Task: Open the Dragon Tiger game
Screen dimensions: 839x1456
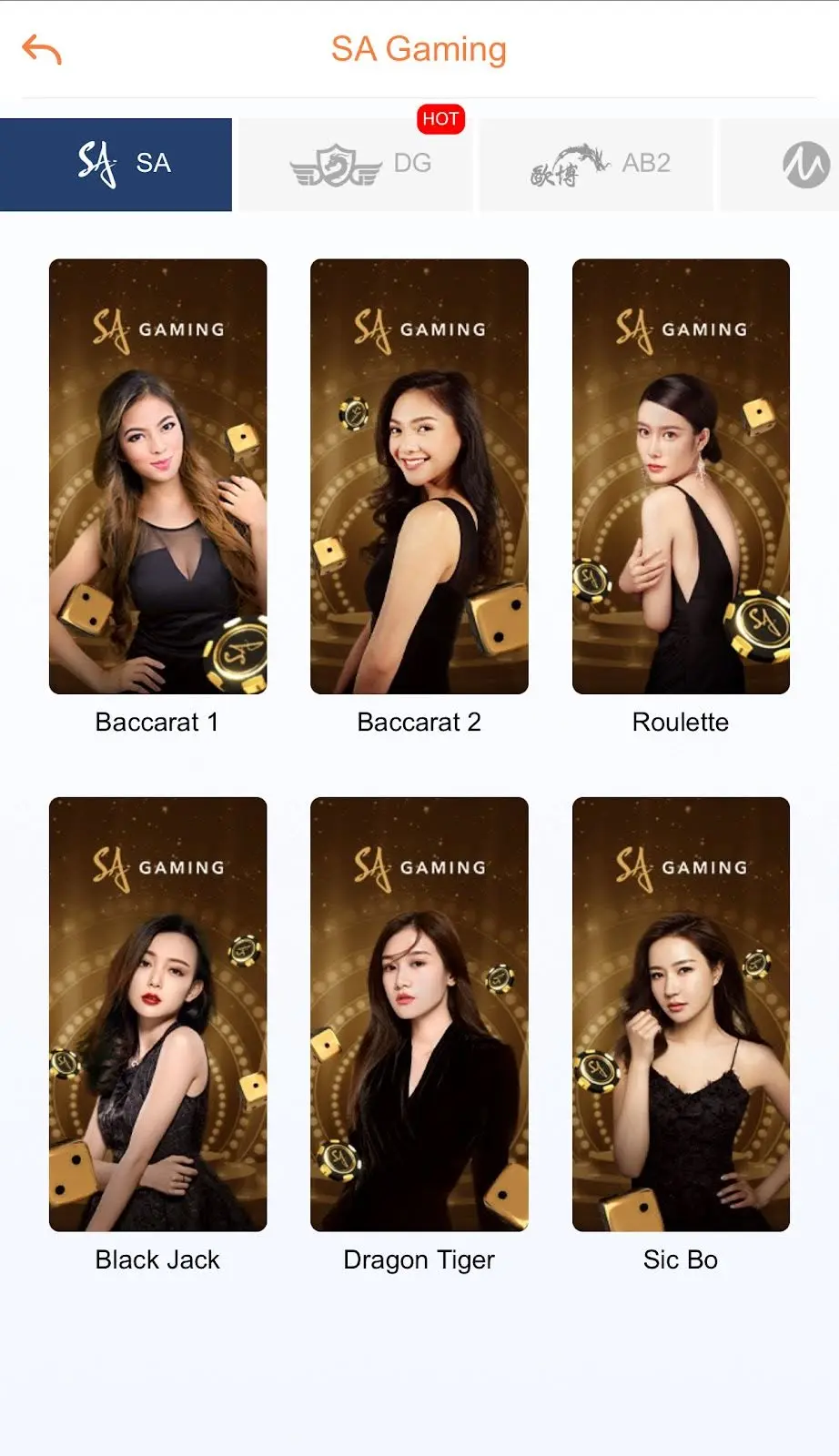Action: coord(419,1014)
